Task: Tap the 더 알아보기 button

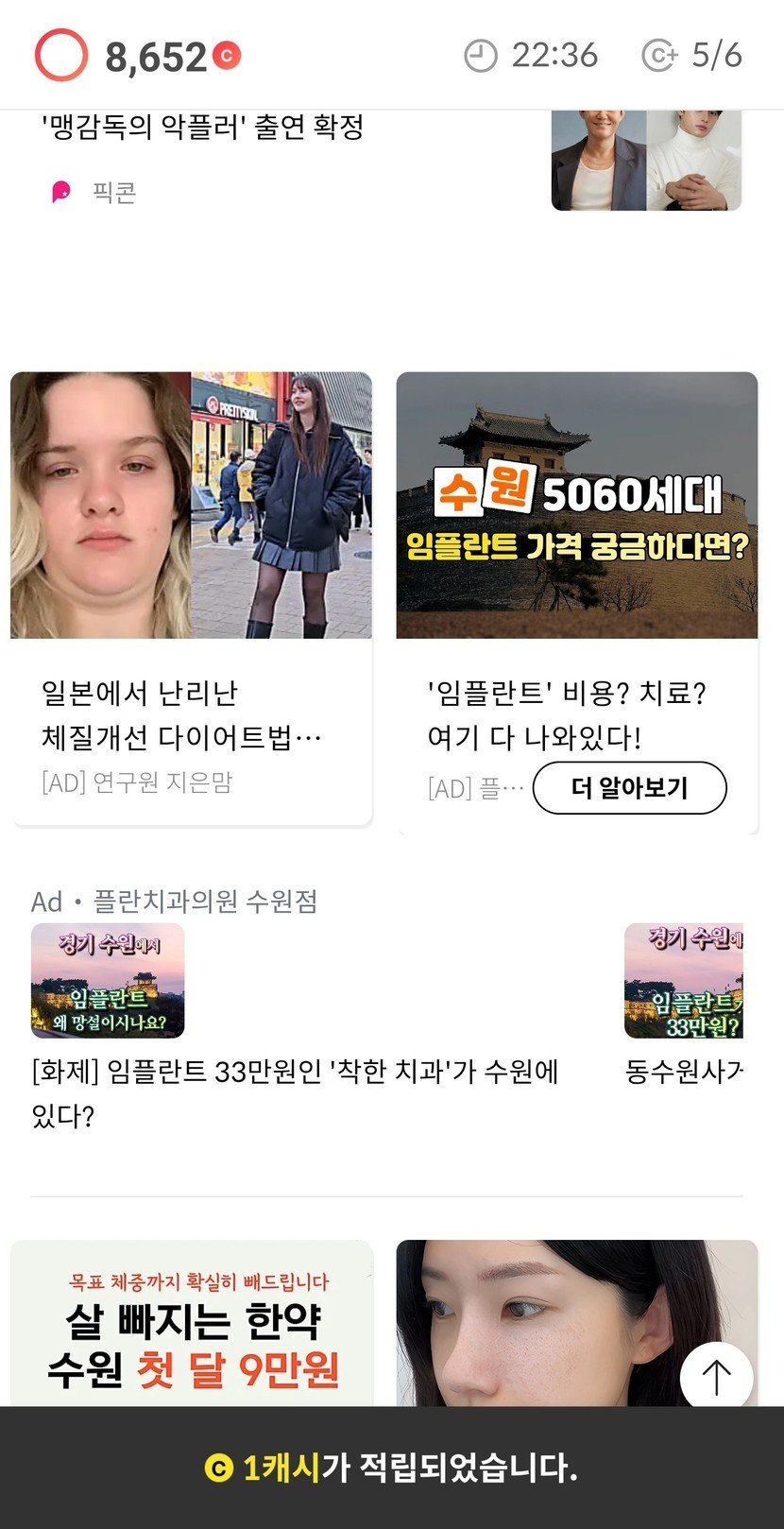Action: point(629,787)
